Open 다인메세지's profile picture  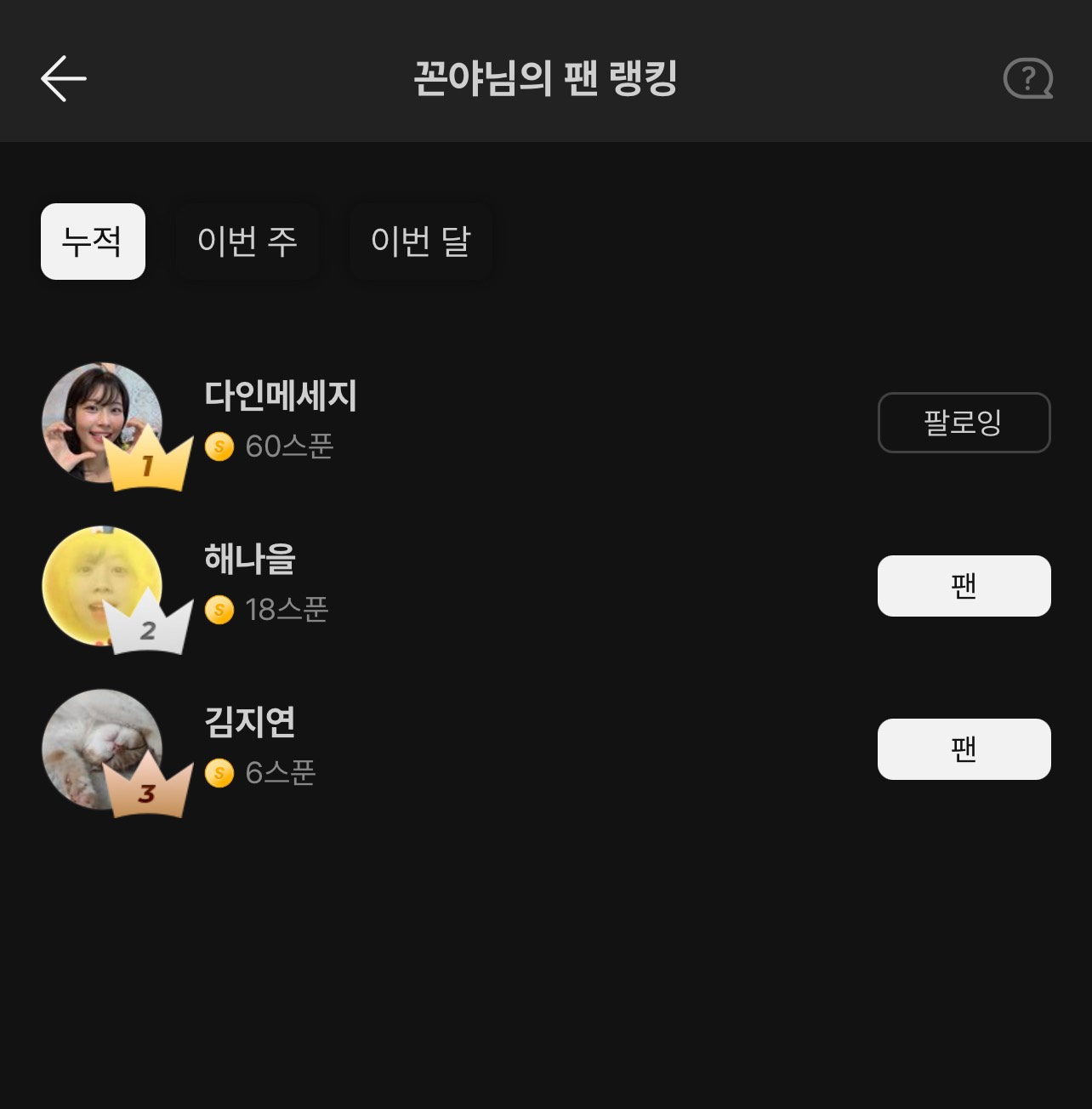[x=101, y=423]
